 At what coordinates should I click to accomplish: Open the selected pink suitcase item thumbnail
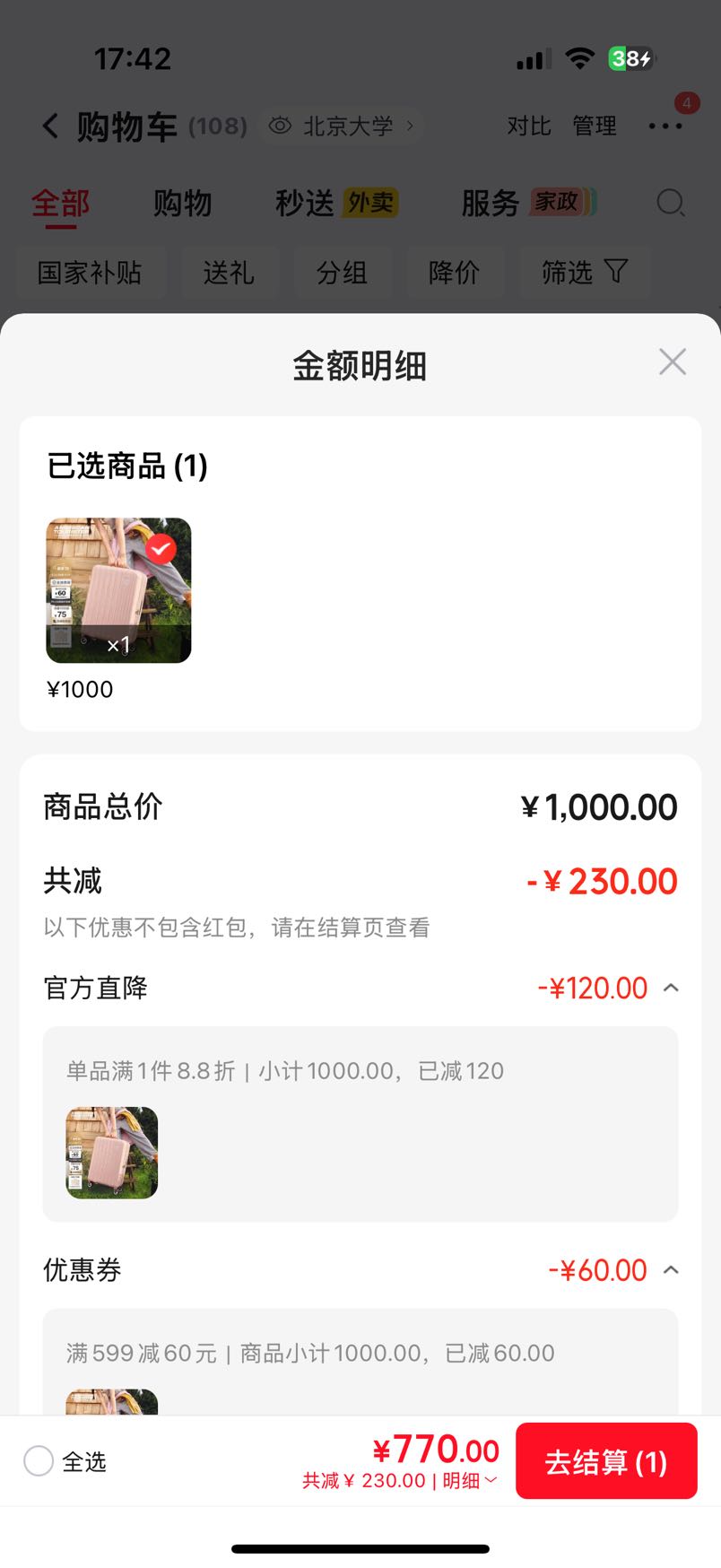118,590
